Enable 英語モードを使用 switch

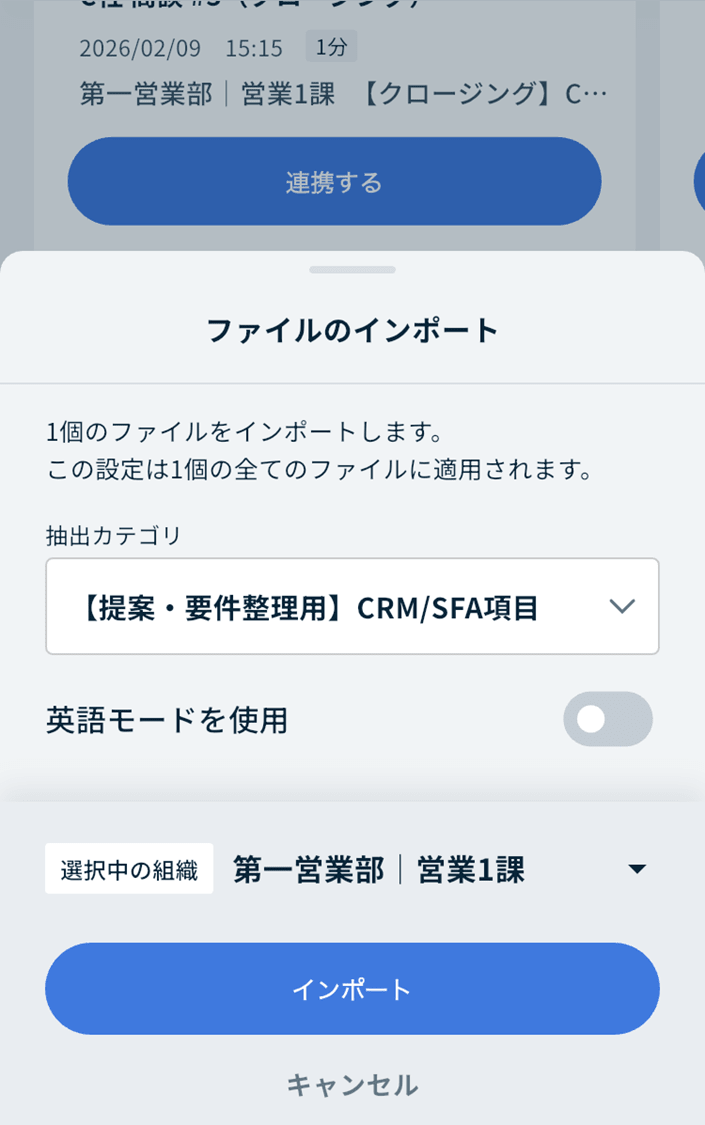pyautogui.click(x=607, y=719)
